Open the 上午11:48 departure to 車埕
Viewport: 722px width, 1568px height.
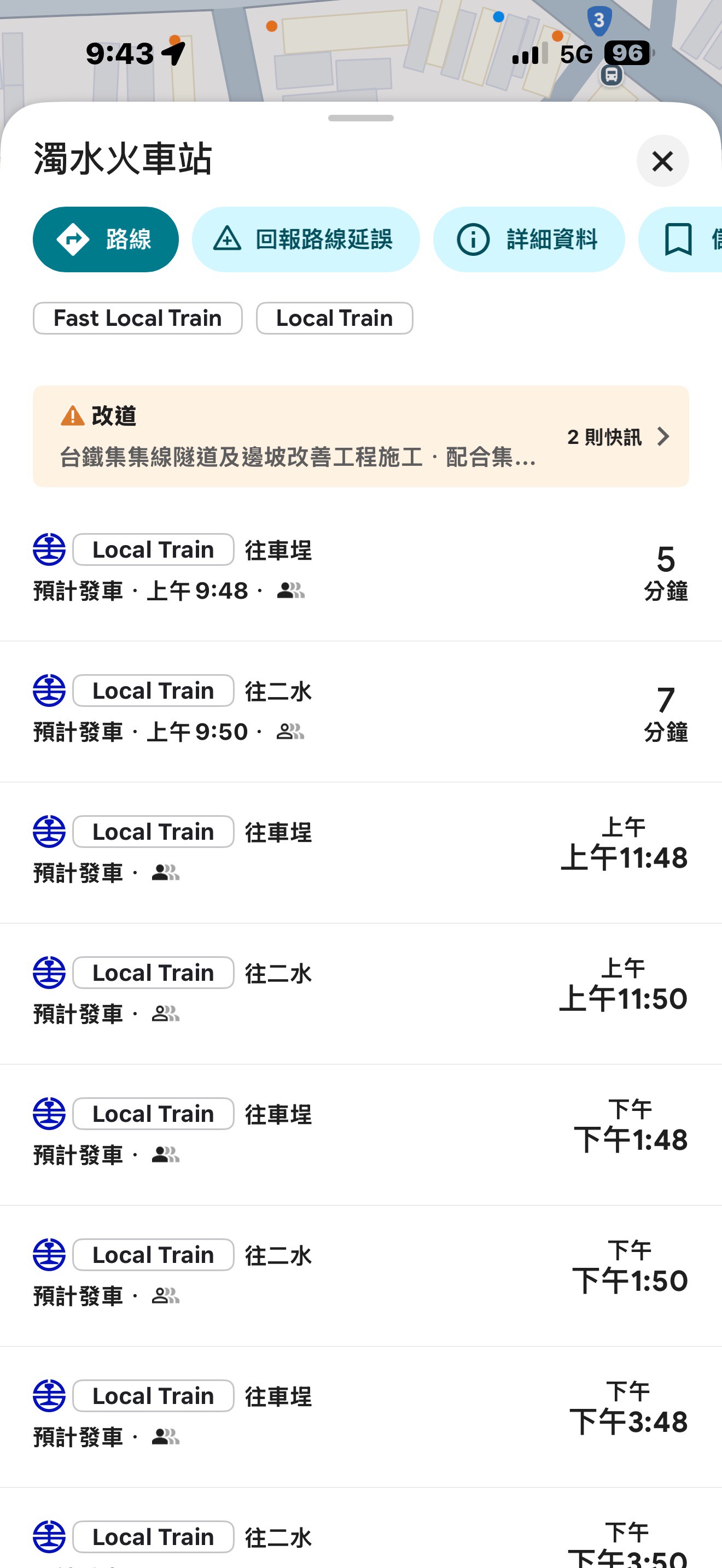360,852
